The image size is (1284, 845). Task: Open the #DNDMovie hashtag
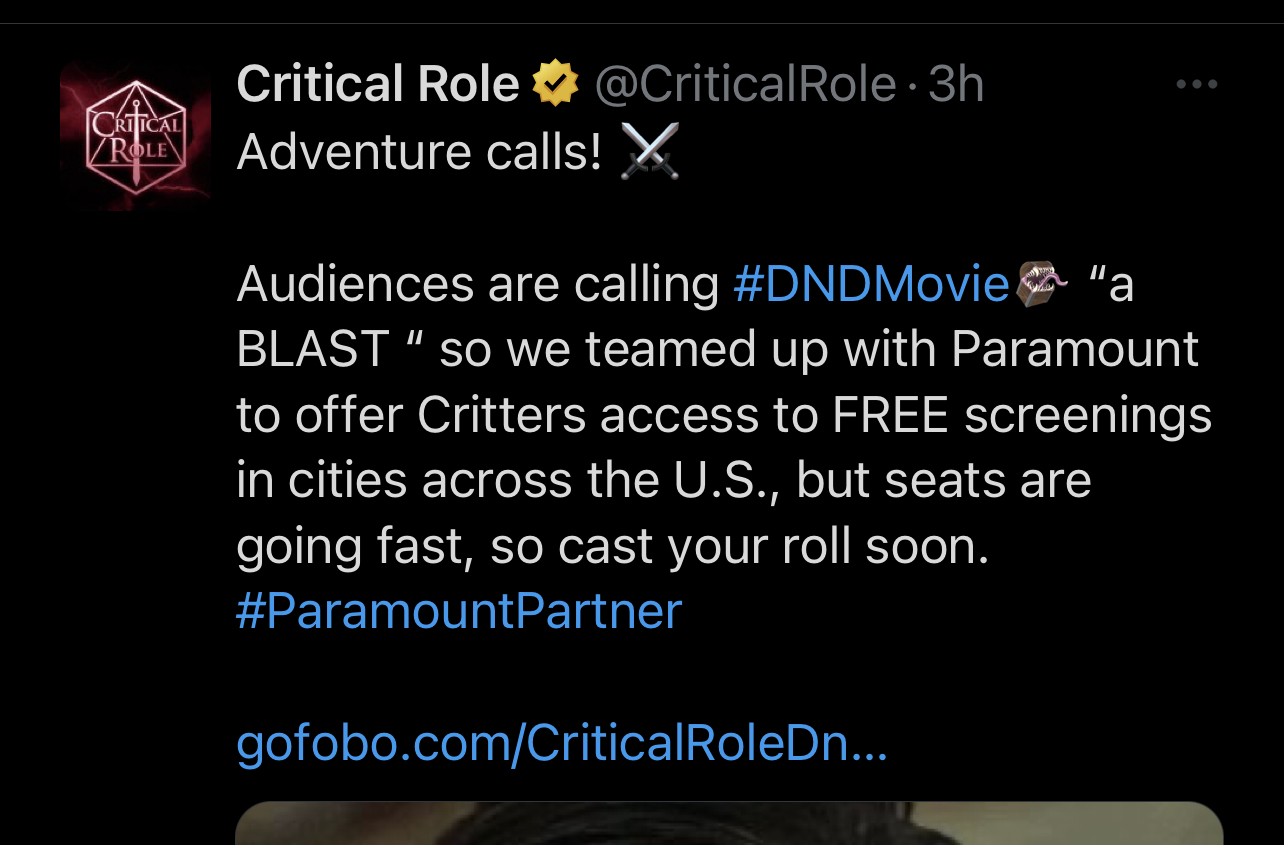[x=871, y=286]
